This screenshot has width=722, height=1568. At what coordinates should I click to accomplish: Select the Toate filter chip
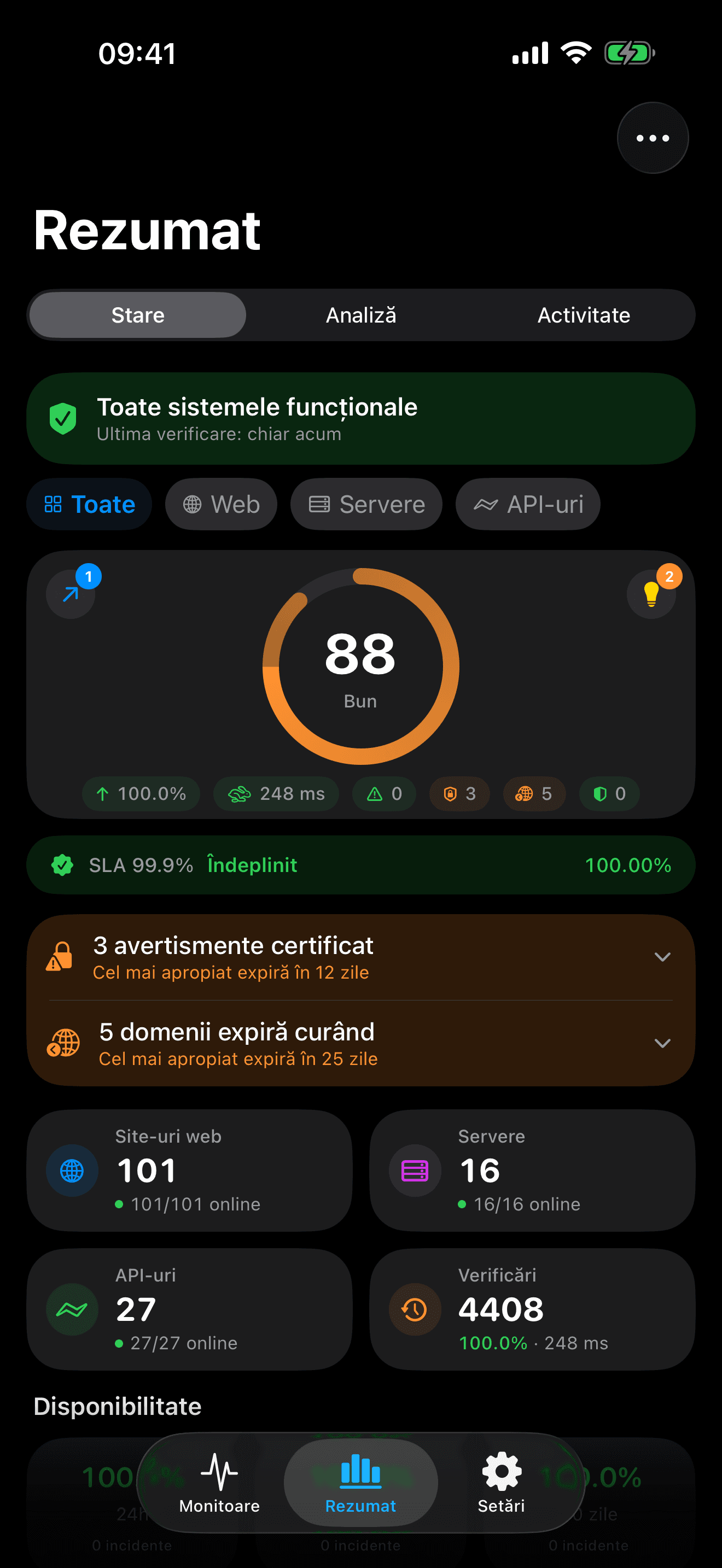[x=90, y=504]
